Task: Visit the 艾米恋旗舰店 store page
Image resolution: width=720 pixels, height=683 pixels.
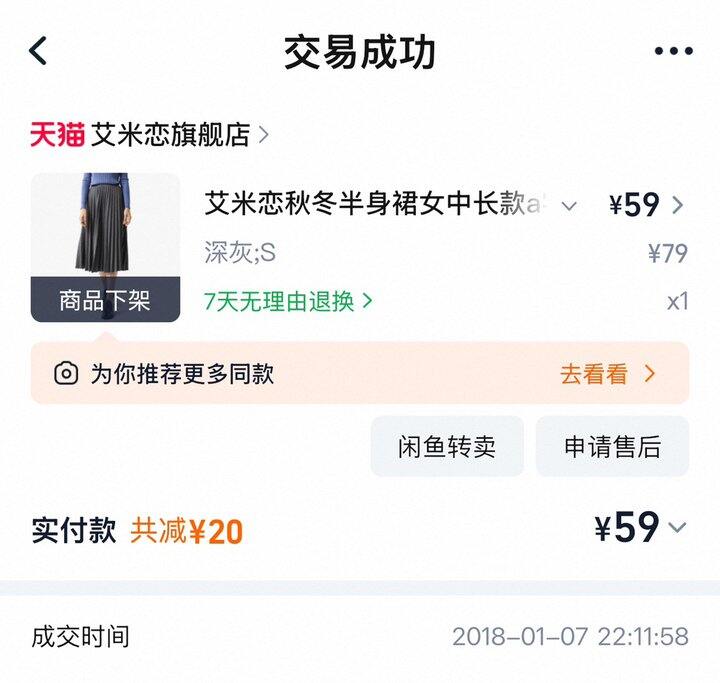Action: pos(170,135)
